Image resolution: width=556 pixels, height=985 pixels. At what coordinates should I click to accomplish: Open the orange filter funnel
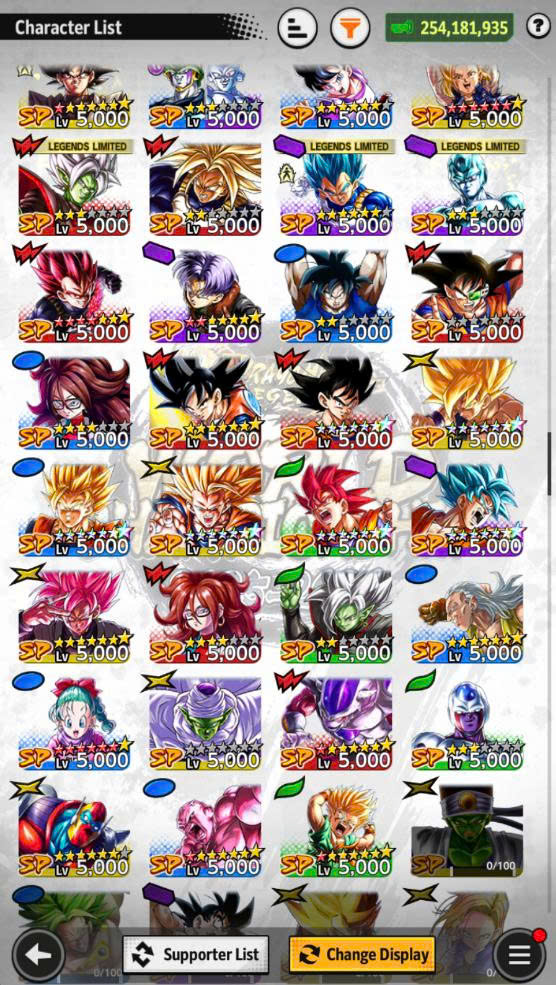pyautogui.click(x=350, y=28)
